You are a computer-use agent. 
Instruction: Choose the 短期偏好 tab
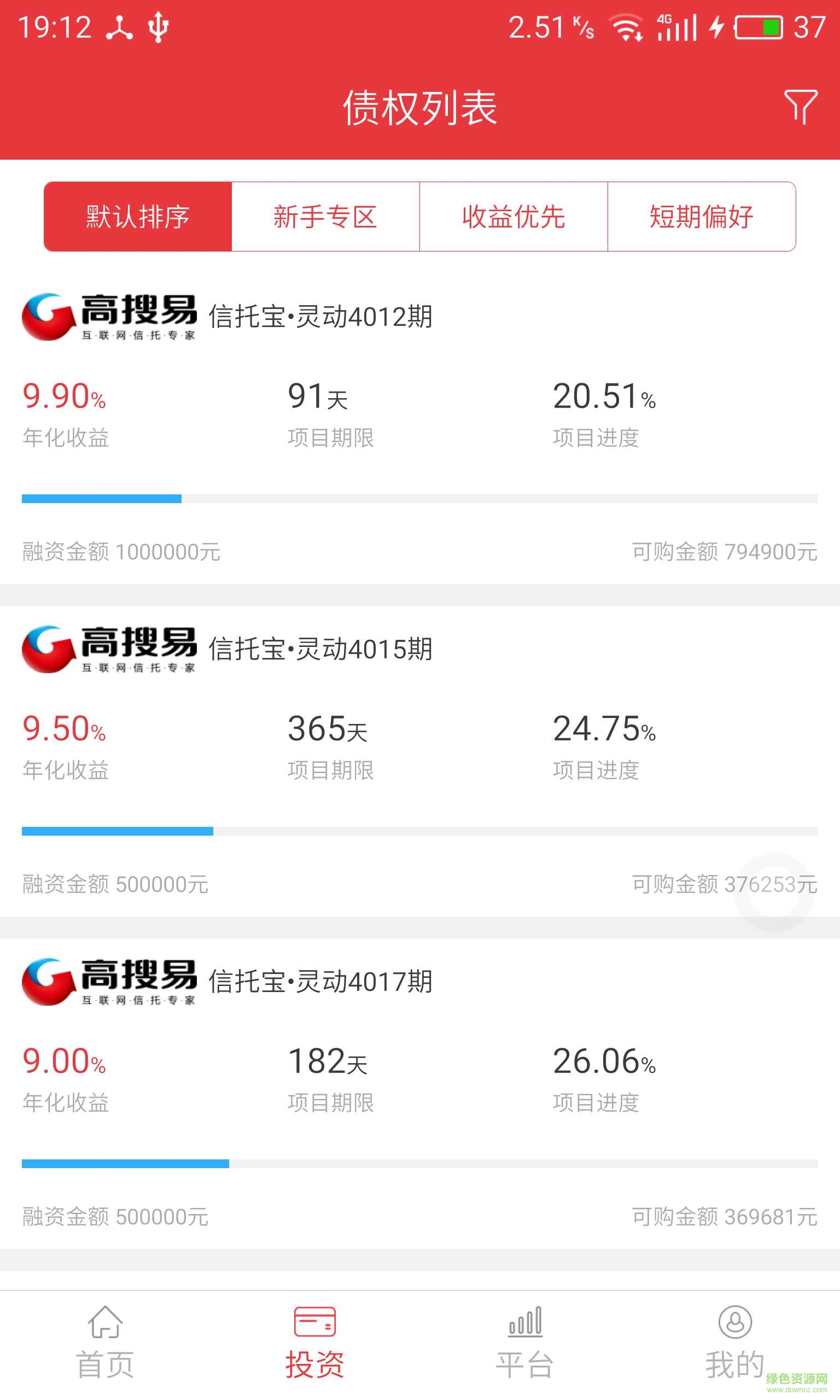(701, 217)
